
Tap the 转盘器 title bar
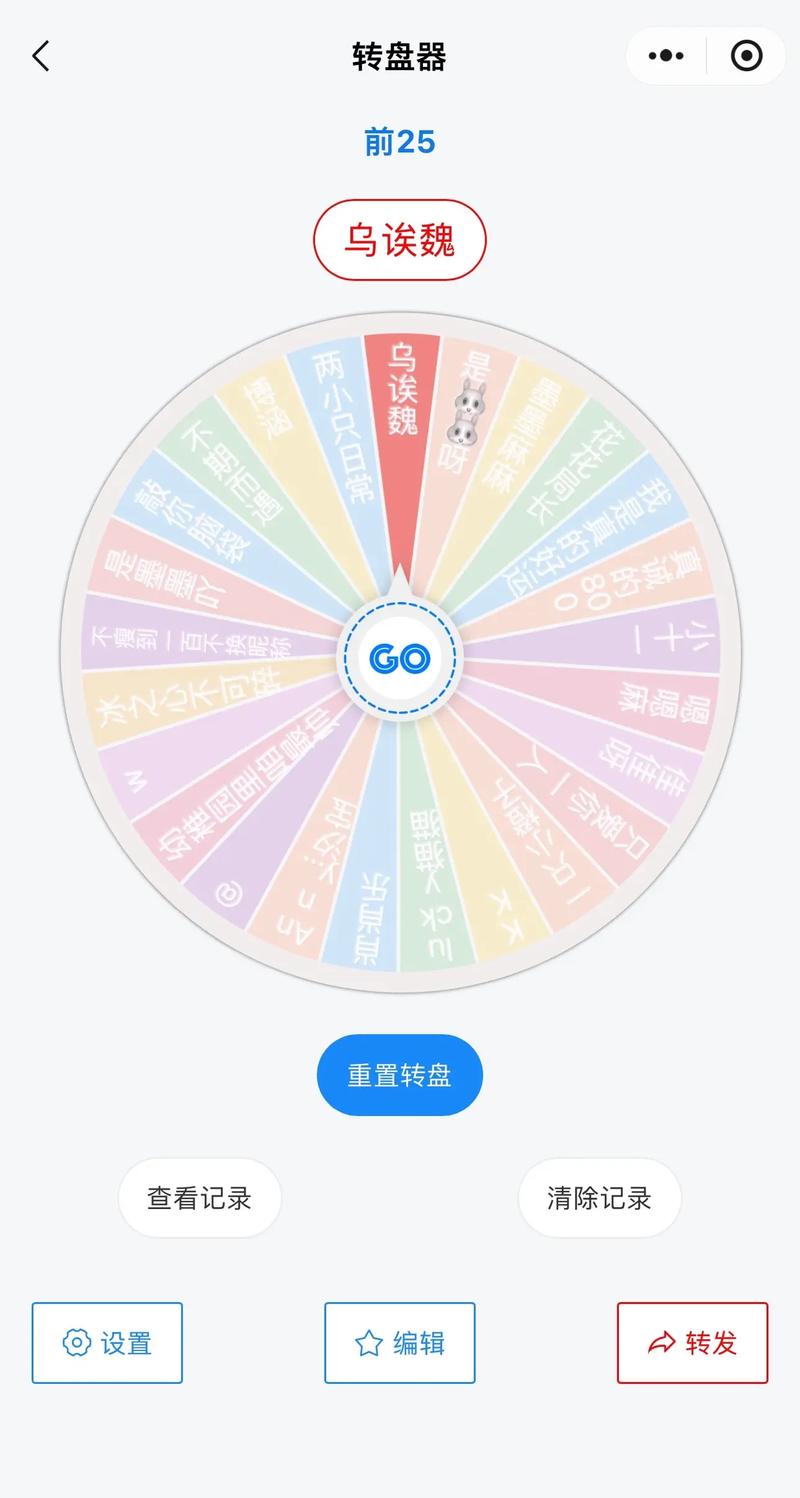[x=400, y=55]
